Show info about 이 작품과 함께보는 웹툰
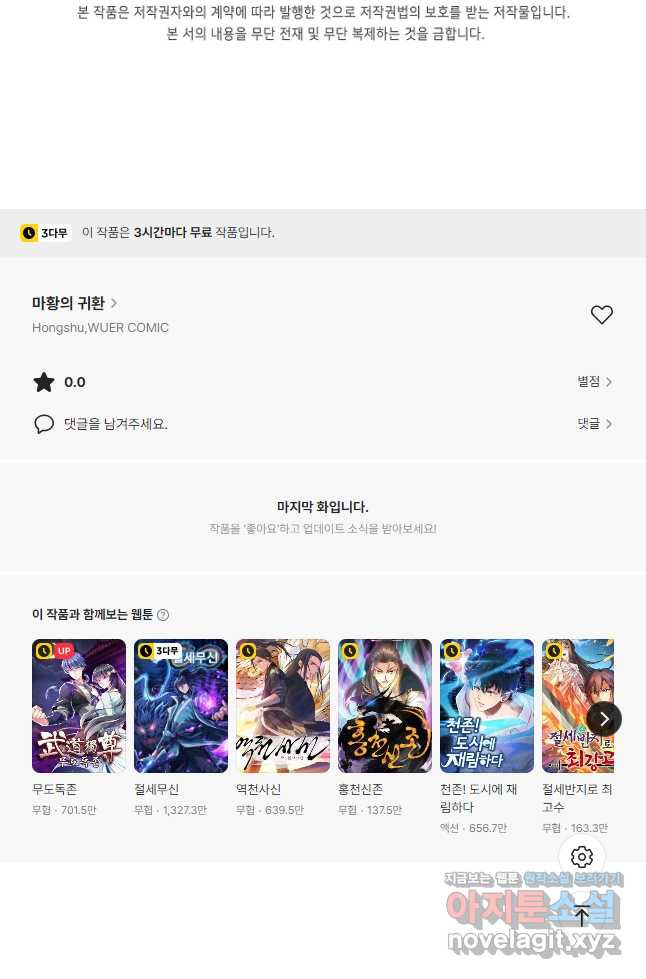This screenshot has width=646, height=979. (x=163, y=615)
